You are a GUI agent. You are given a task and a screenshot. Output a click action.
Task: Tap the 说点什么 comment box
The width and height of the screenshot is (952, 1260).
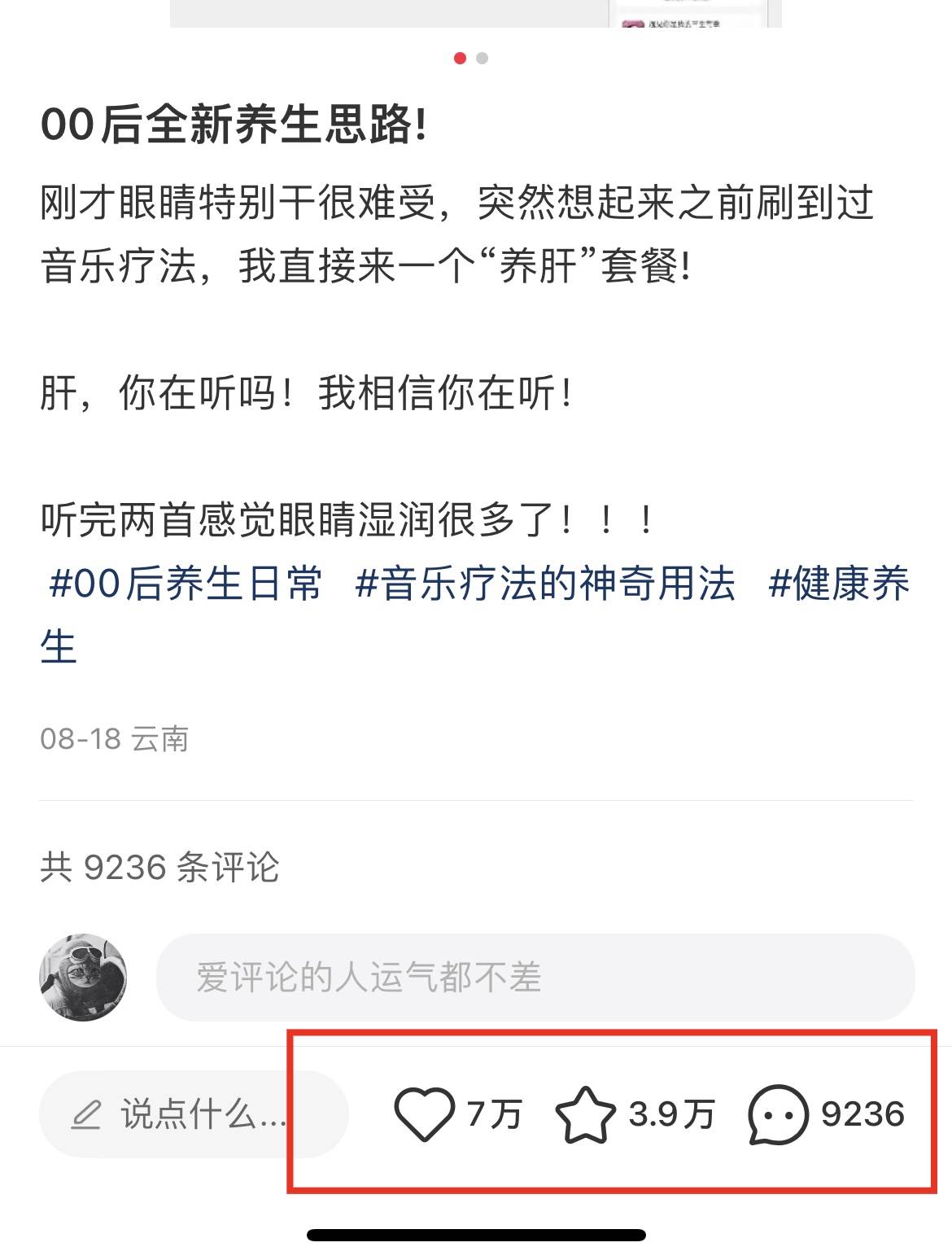[x=194, y=1114]
